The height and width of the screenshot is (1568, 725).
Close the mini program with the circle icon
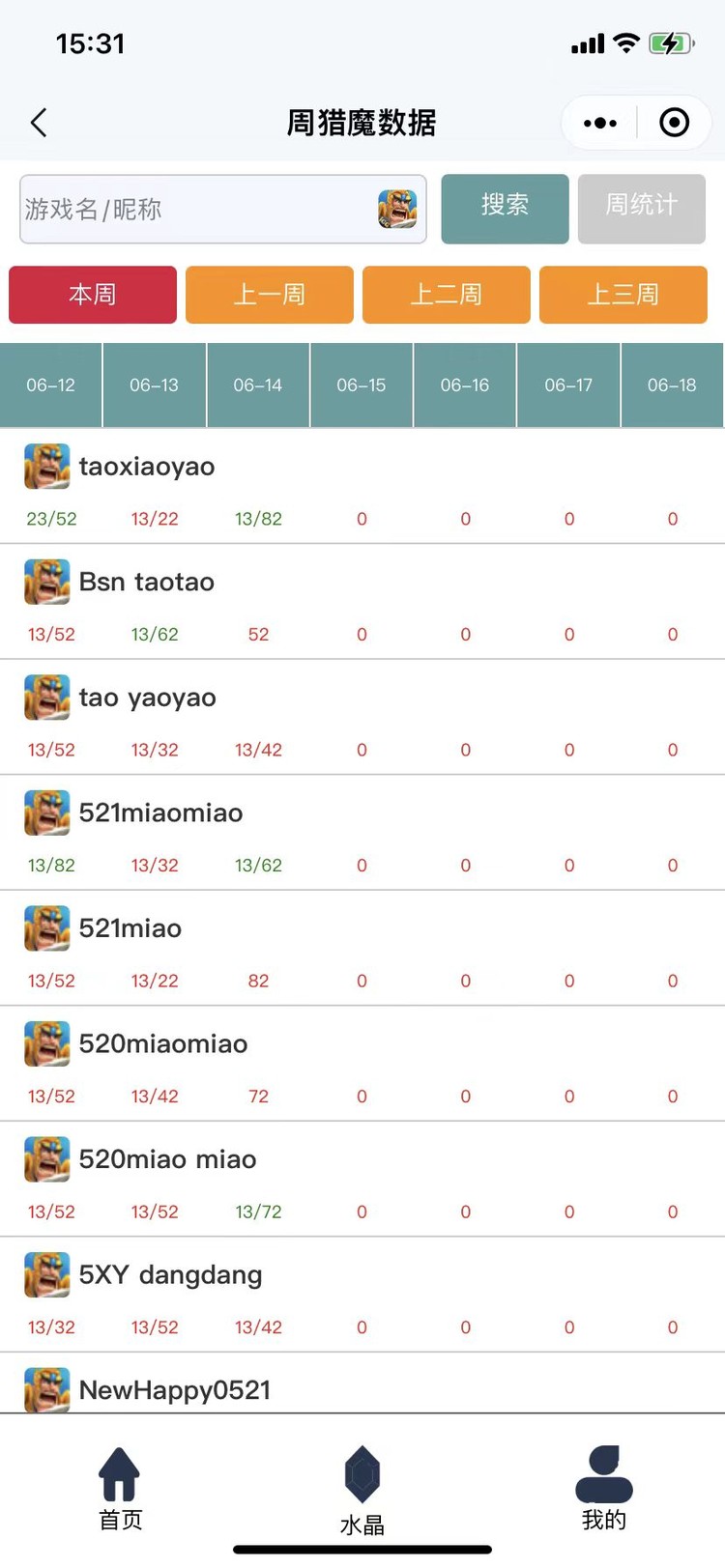674,123
